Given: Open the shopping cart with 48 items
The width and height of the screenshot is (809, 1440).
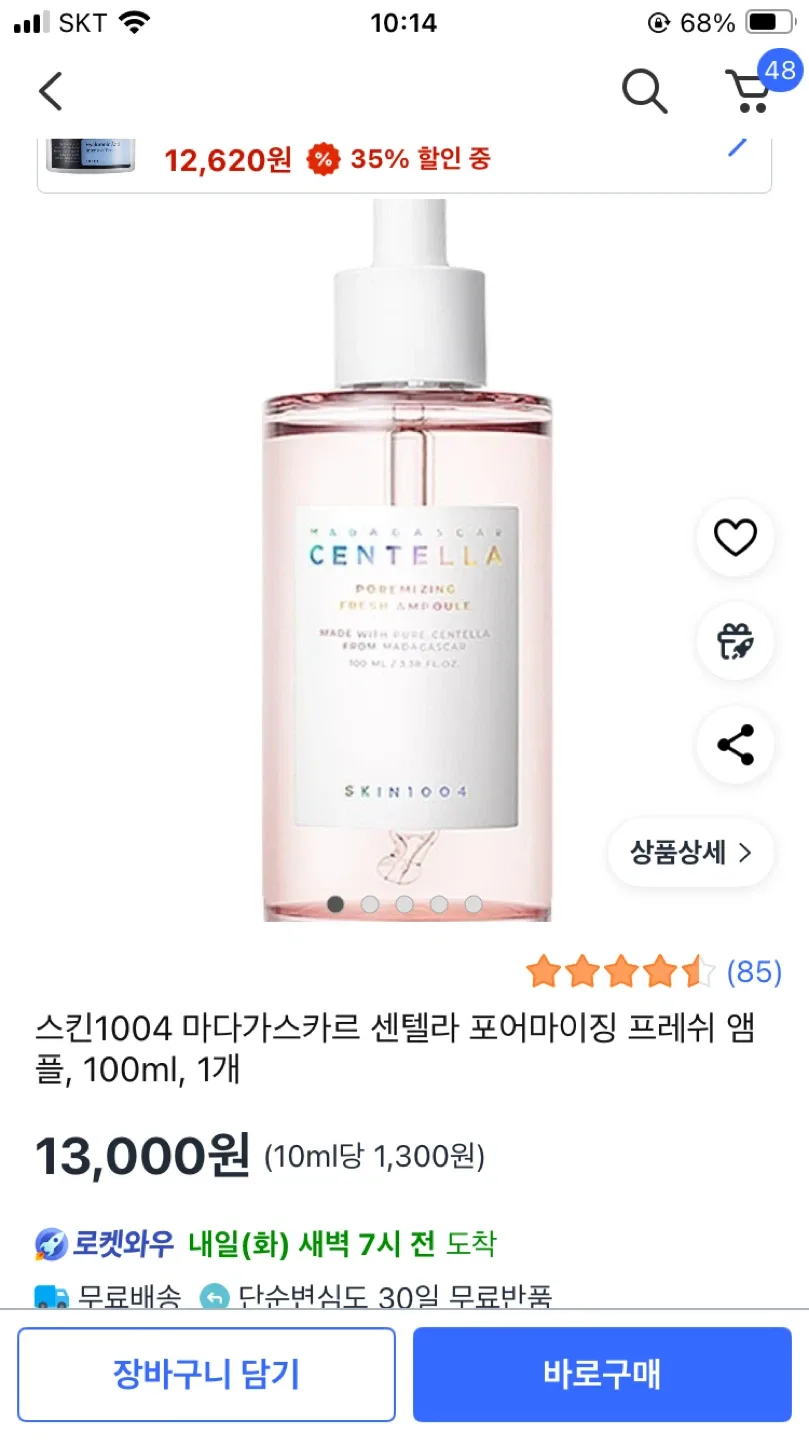Looking at the screenshot, I should pos(750,90).
